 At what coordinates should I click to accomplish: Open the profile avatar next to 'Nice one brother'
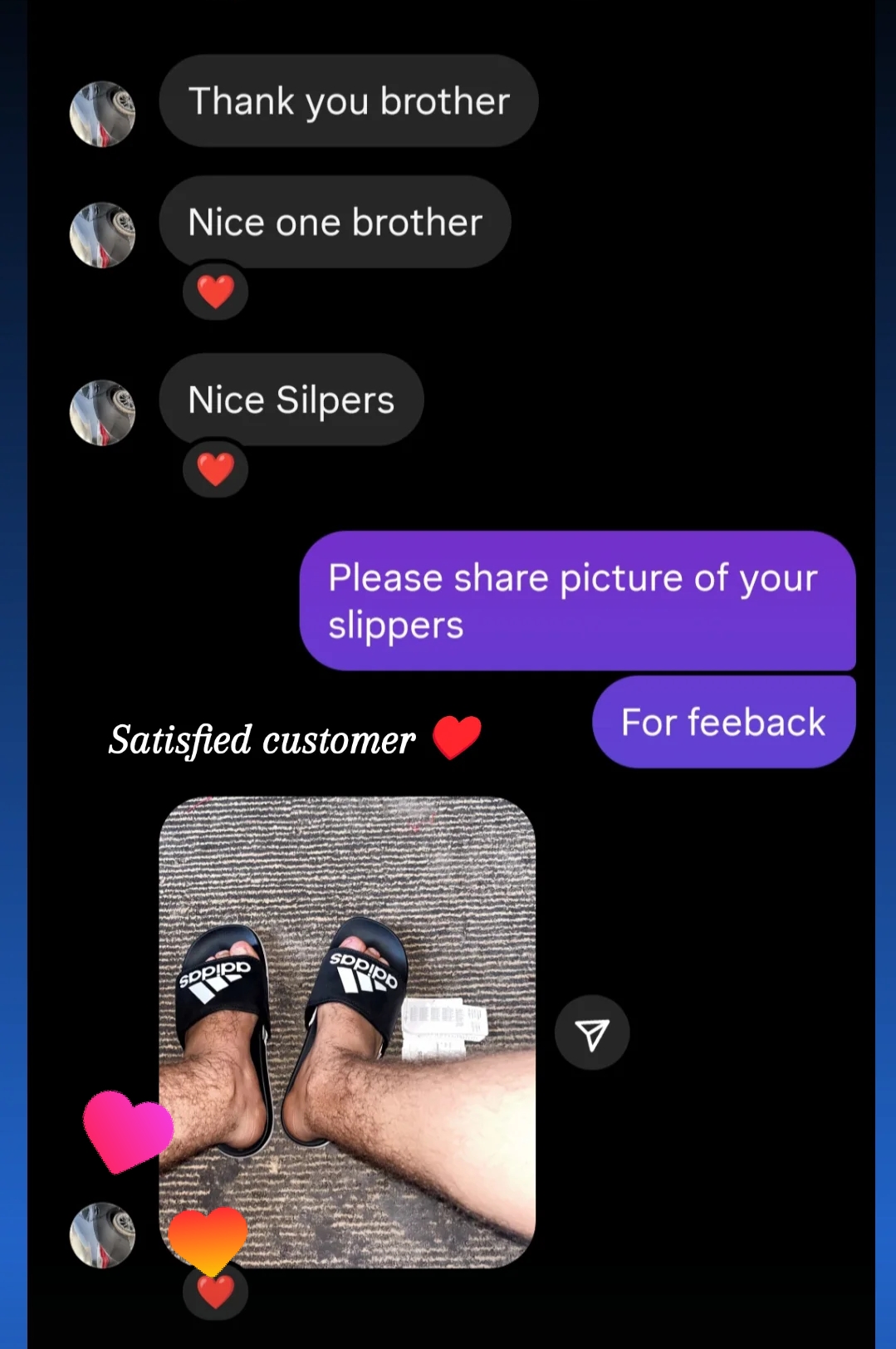[101, 233]
